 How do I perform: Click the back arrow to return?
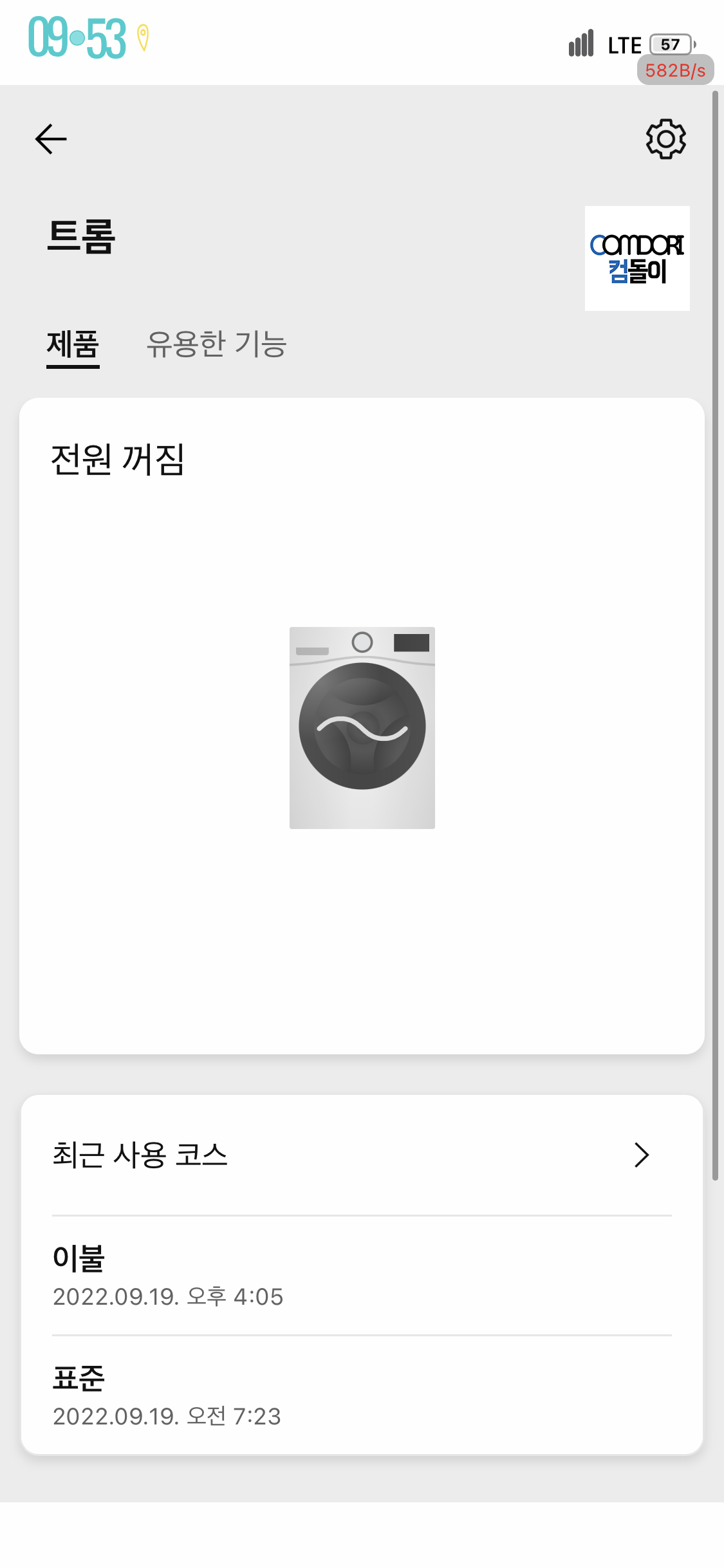50,138
